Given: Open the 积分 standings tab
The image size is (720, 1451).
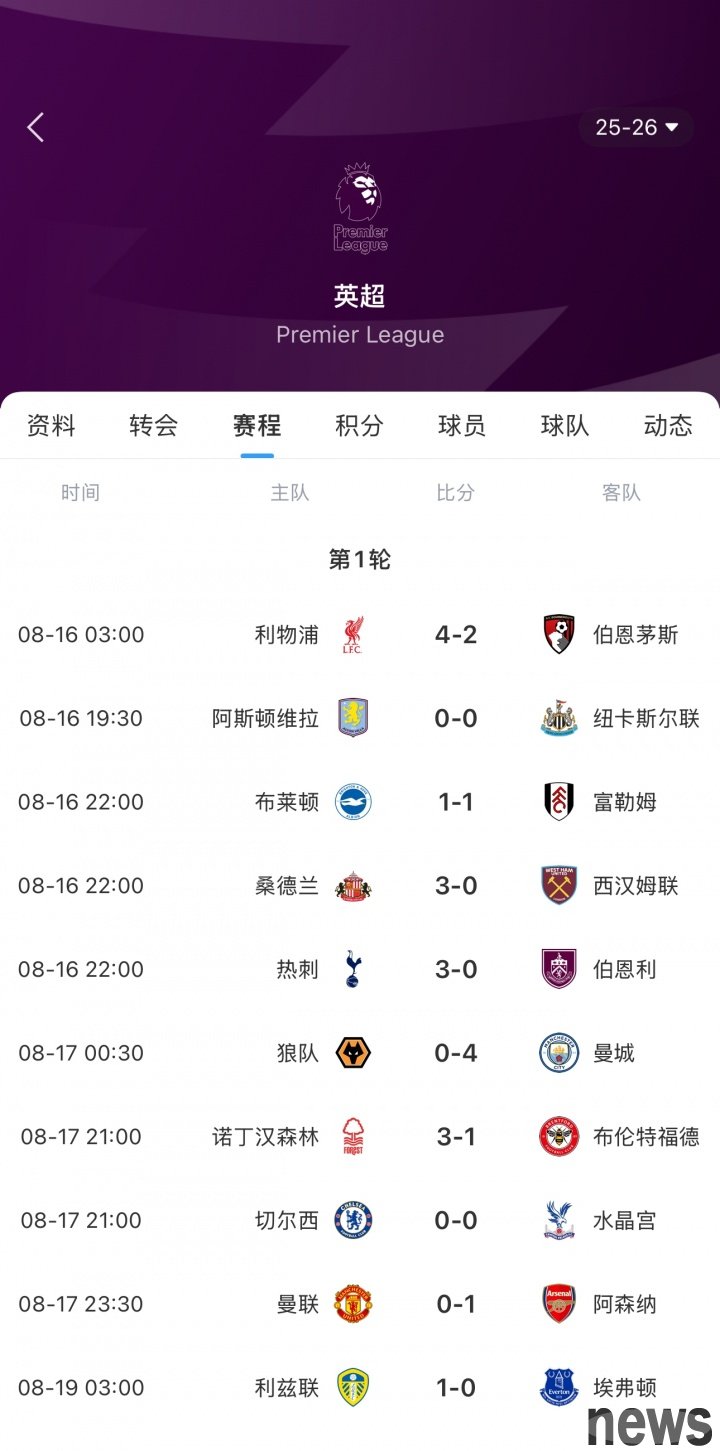Looking at the screenshot, I should tap(360, 426).
